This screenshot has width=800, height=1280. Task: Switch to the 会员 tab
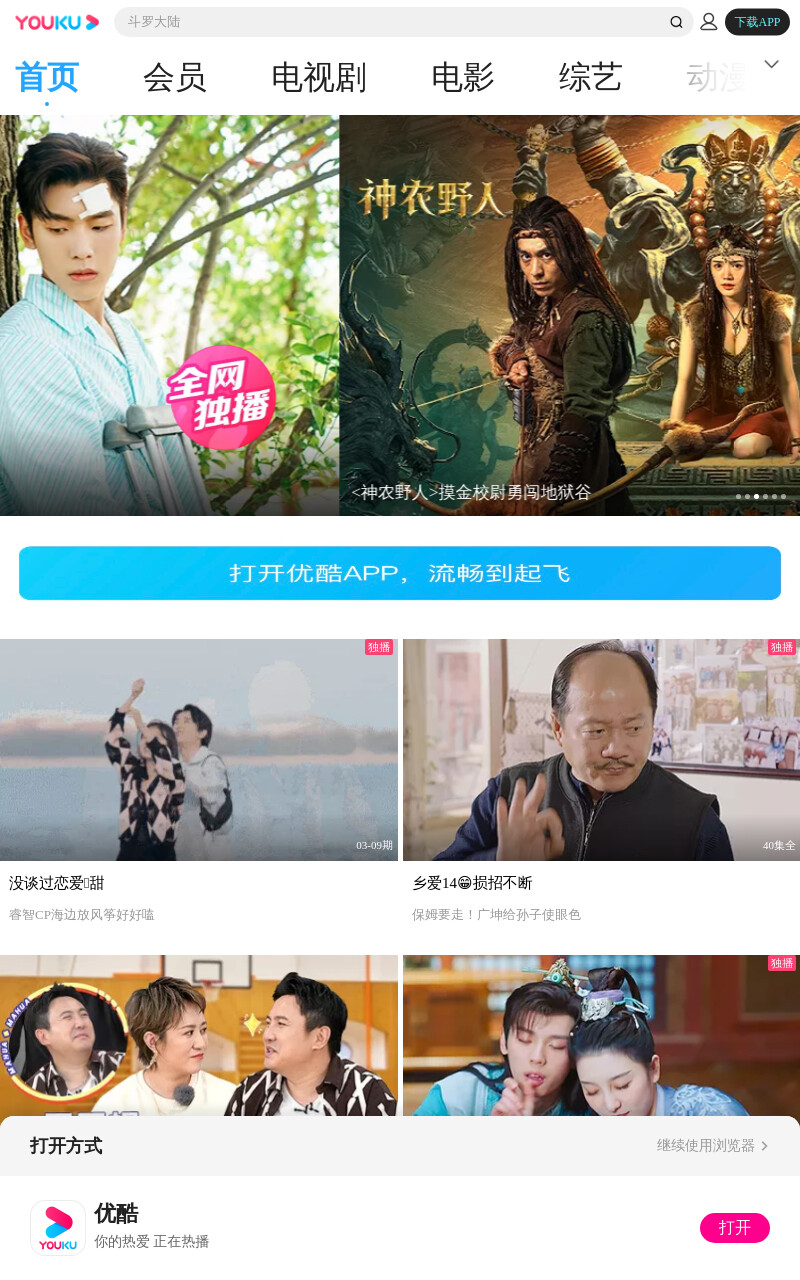(175, 77)
